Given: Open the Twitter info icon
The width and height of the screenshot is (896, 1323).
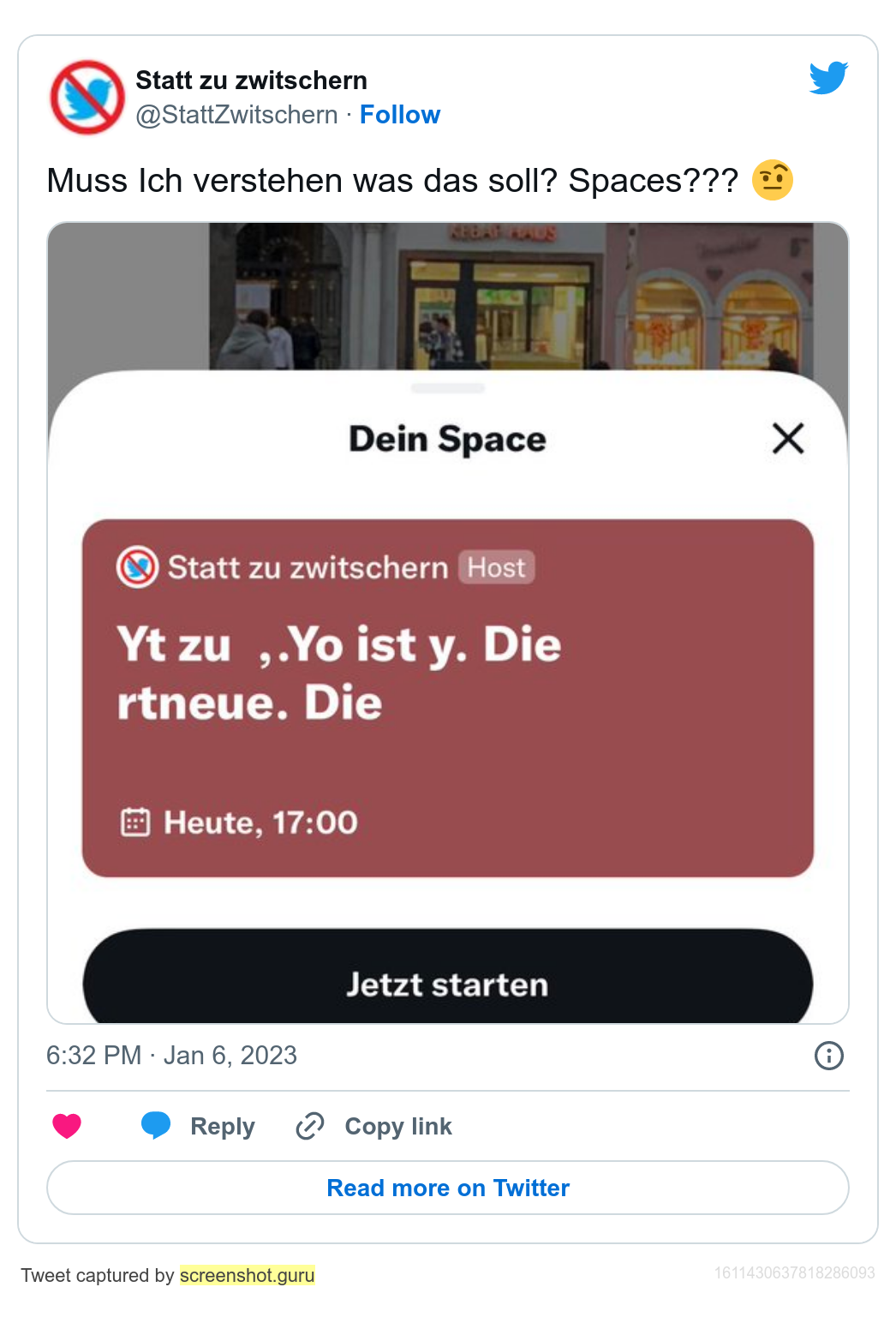Looking at the screenshot, I should point(828,1055).
